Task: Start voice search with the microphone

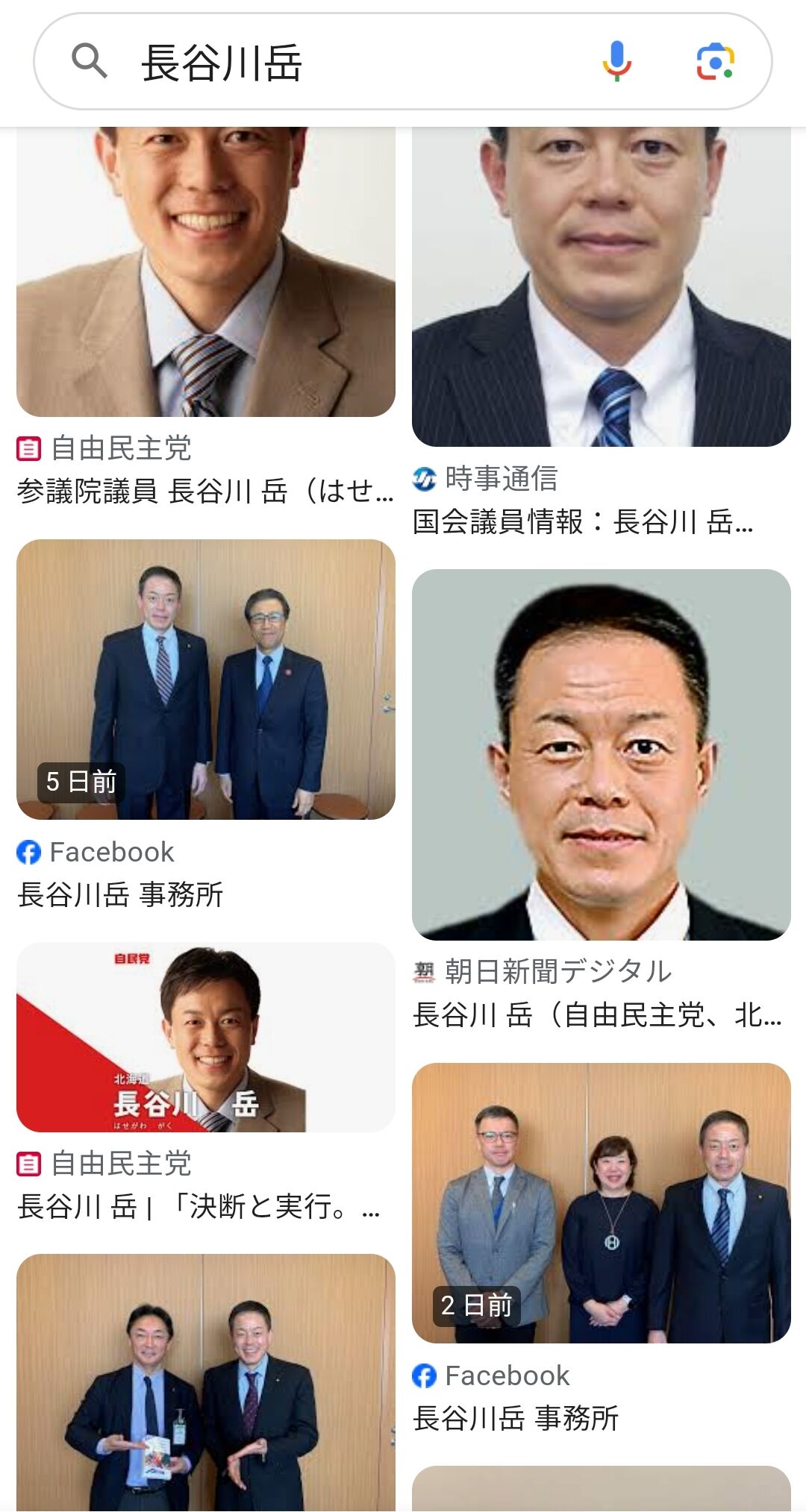Action: coord(616,61)
